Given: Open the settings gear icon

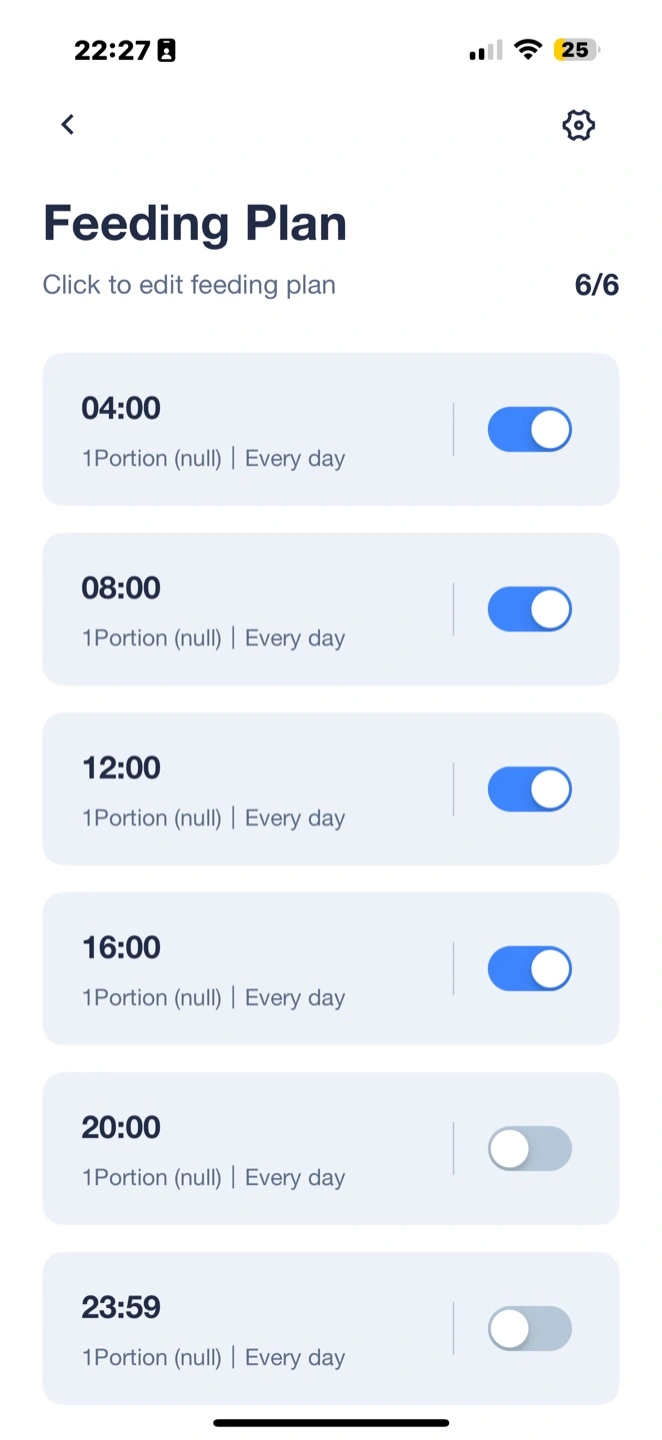Looking at the screenshot, I should click(578, 125).
